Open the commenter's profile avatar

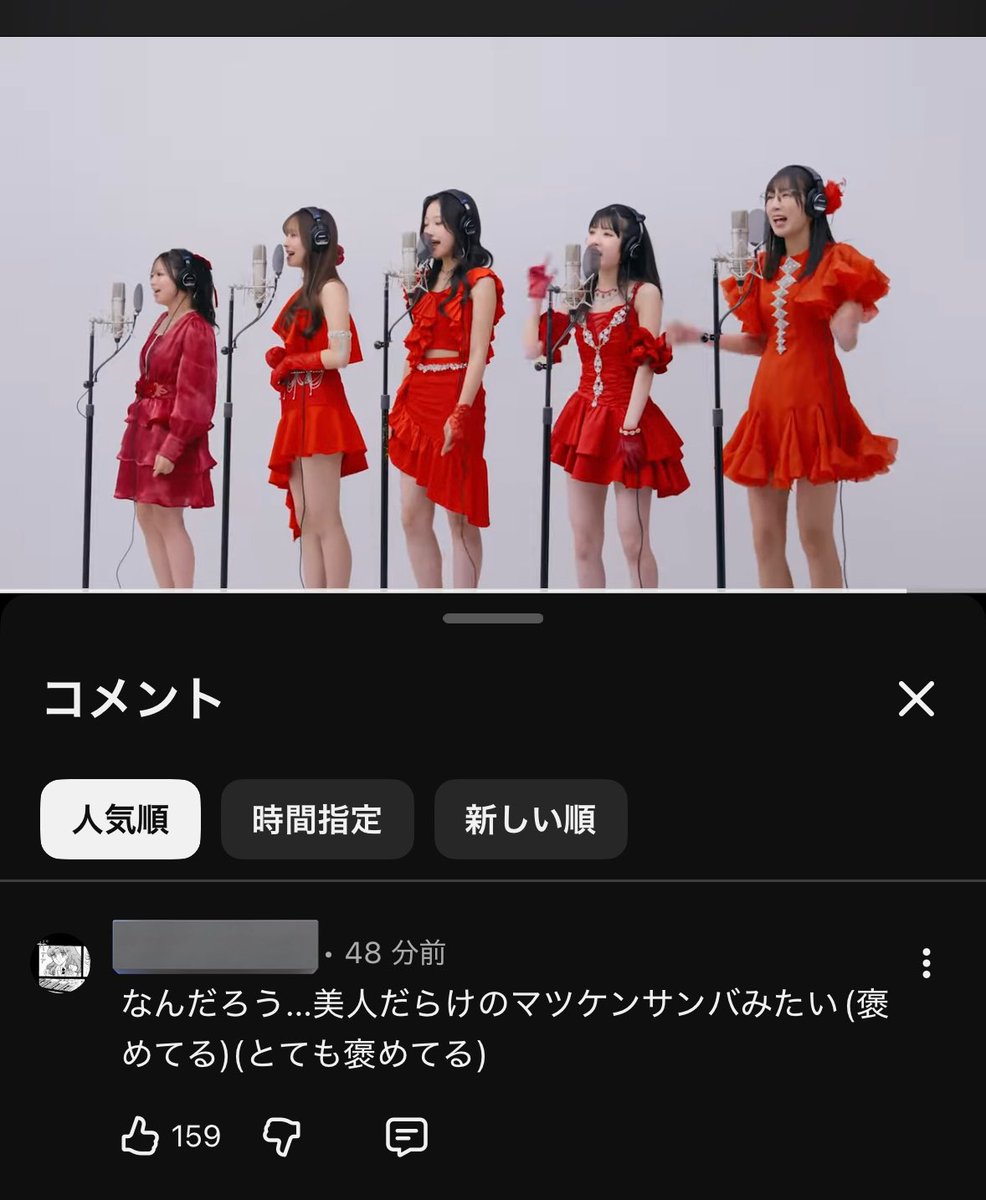[x=63, y=963]
